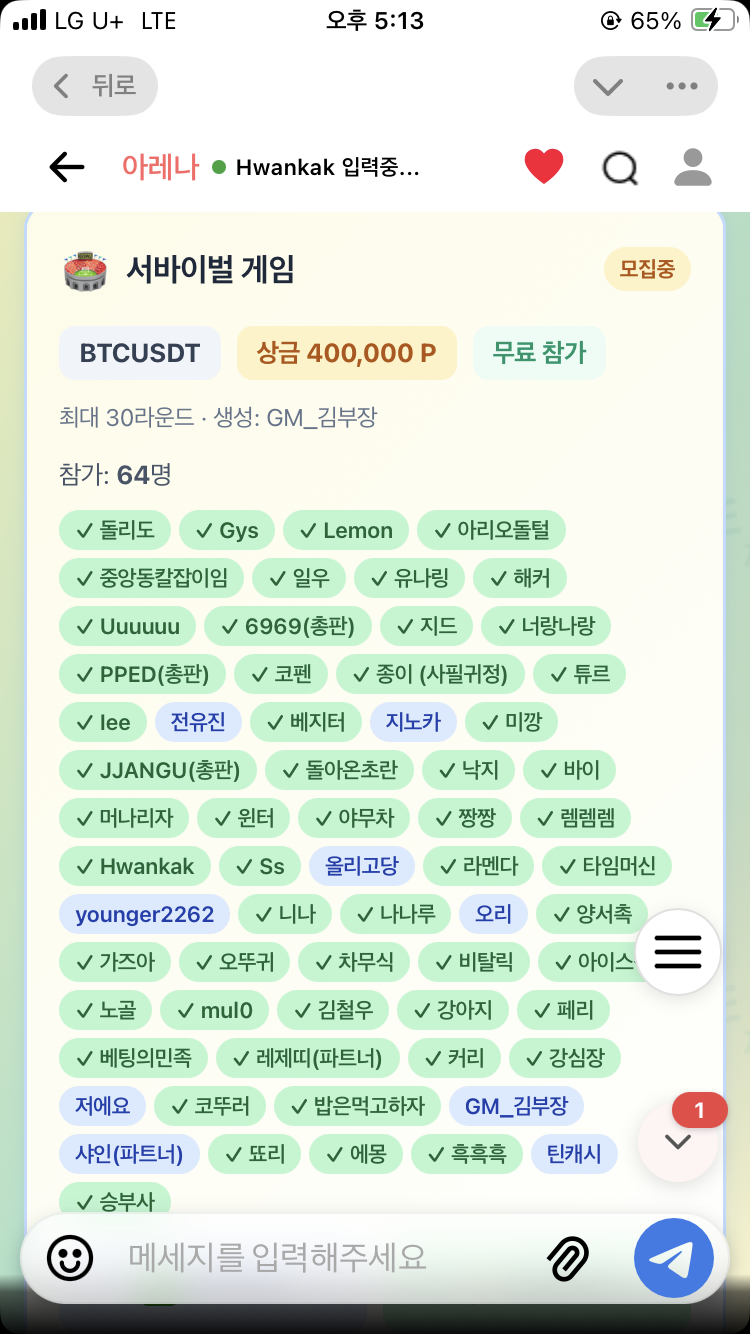
Task: Tap the 뒤로 back button
Action: click(x=97, y=86)
